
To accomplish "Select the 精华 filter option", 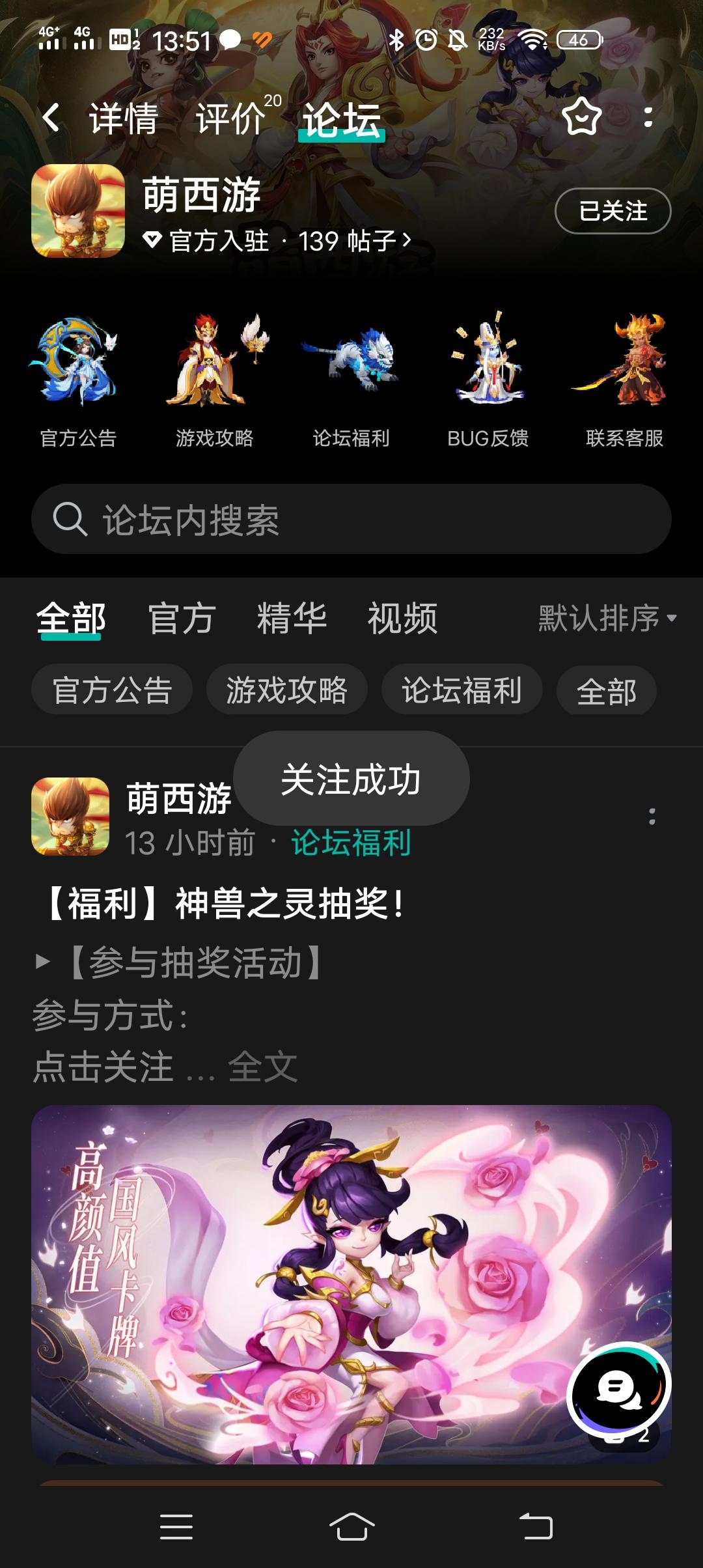I will click(x=292, y=619).
